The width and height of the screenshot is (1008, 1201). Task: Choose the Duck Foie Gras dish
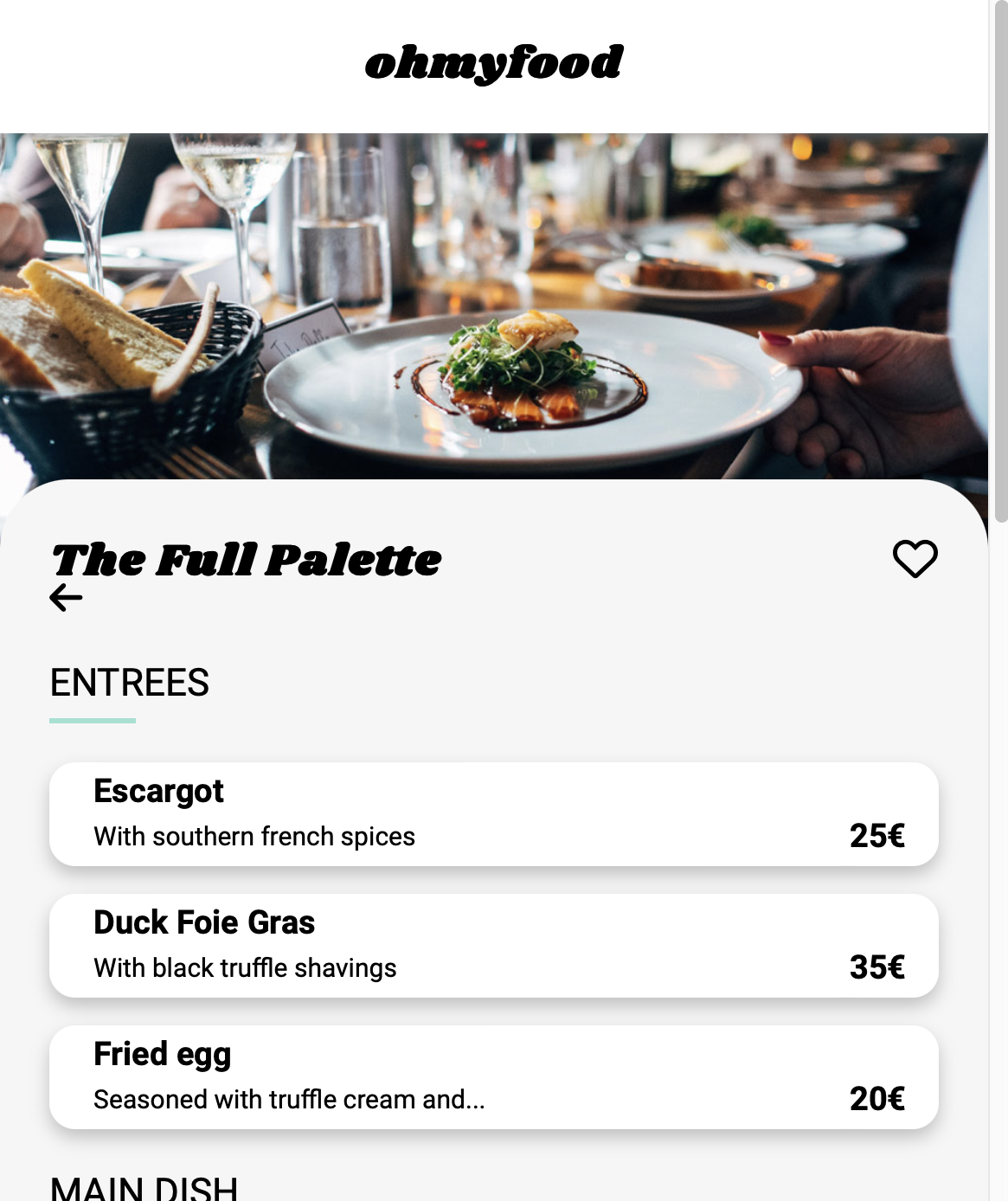pyautogui.click(x=493, y=945)
